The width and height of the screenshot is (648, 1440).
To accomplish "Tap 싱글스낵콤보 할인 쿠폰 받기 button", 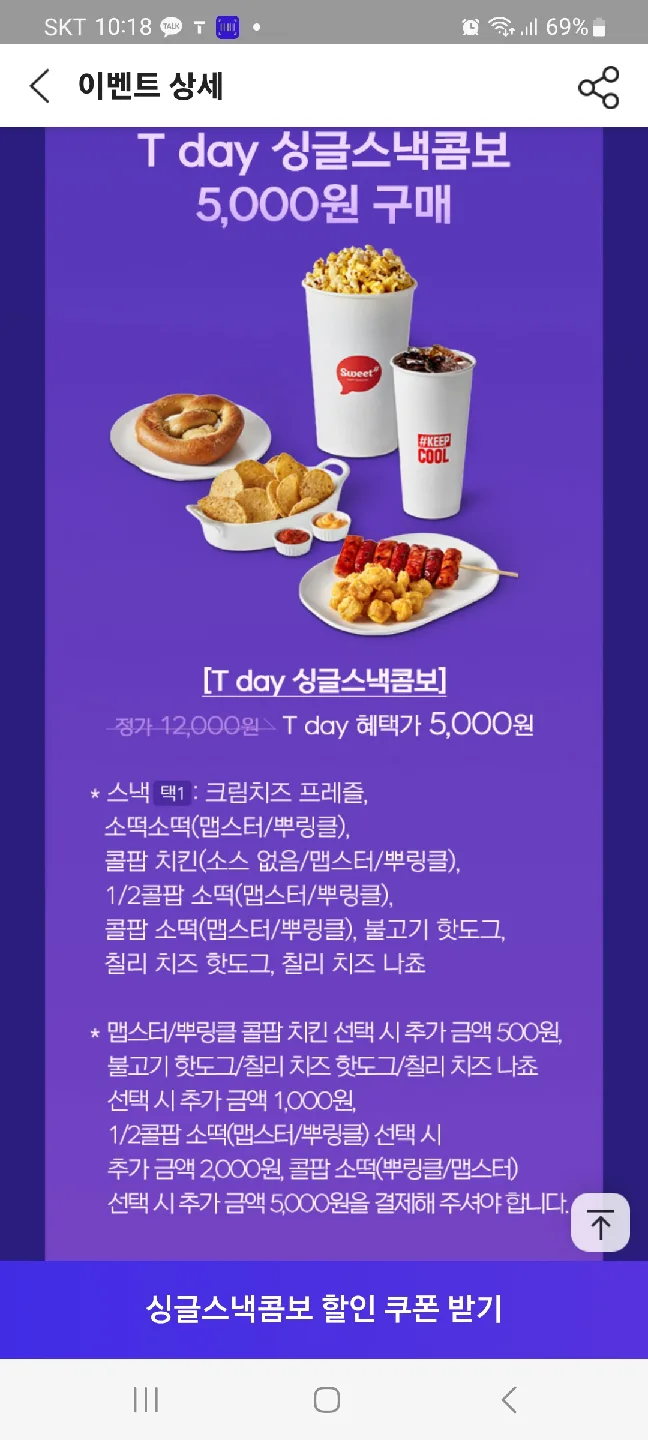I will [x=324, y=1308].
